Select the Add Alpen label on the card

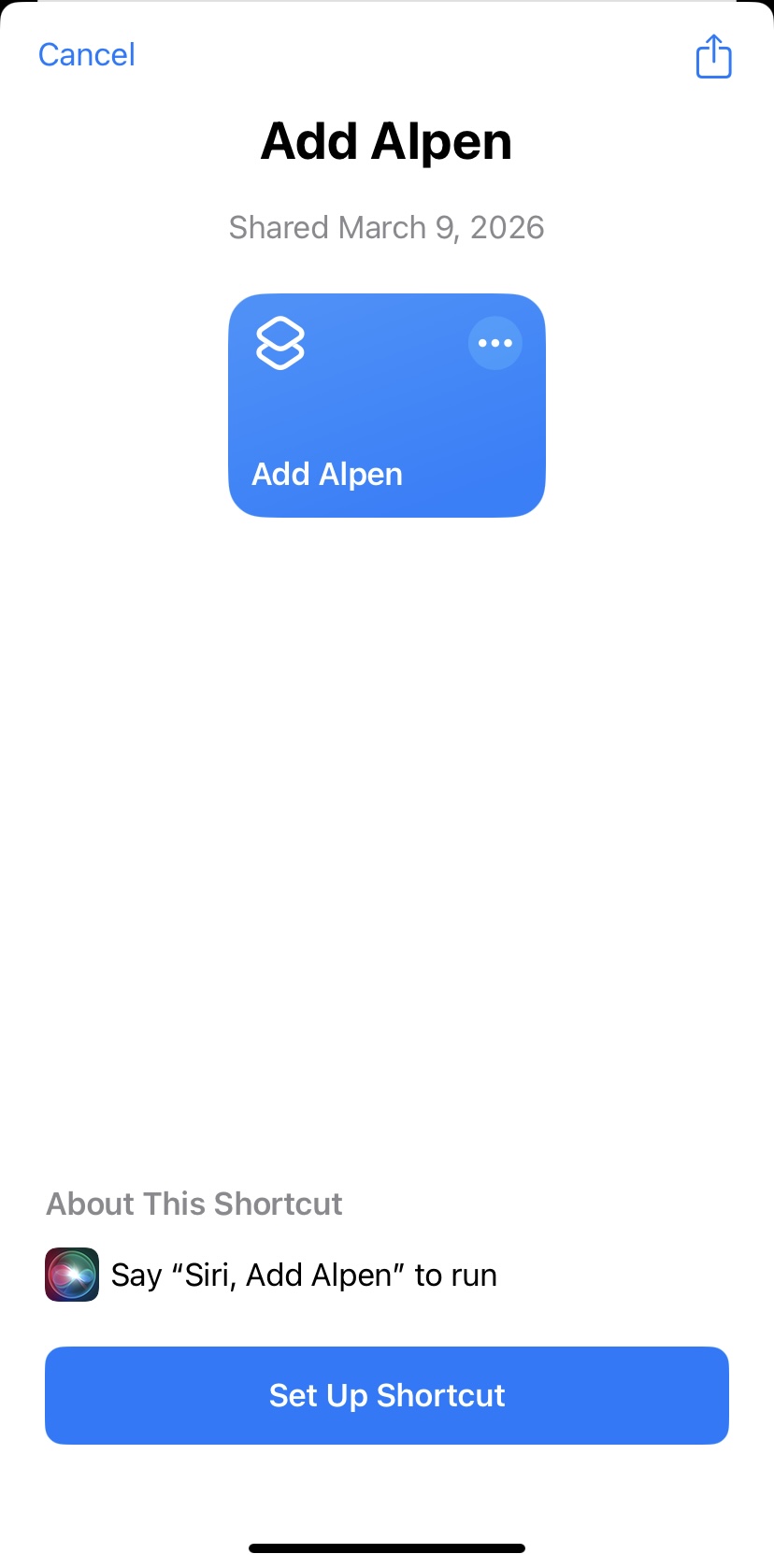coord(324,474)
